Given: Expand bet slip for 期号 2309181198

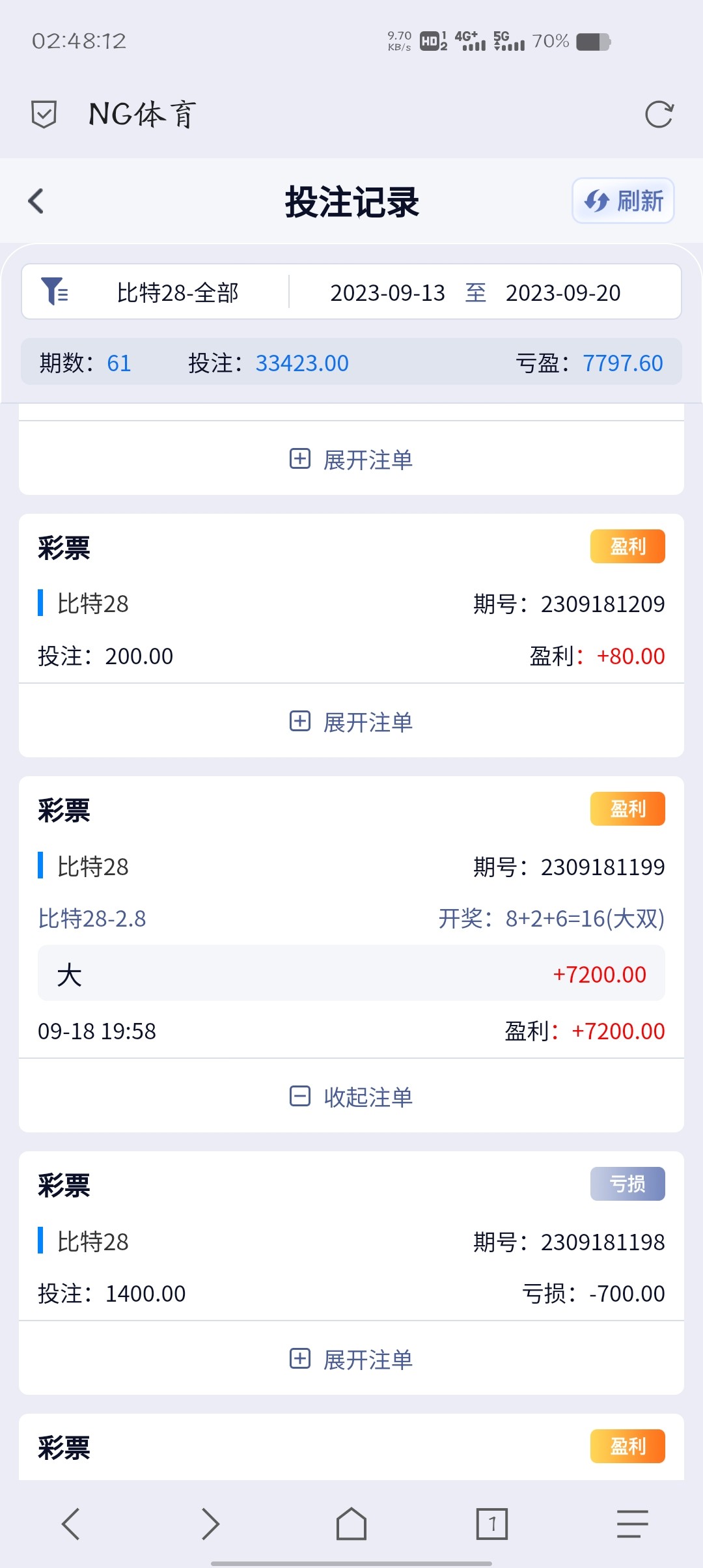Looking at the screenshot, I should click(x=351, y=1359).
